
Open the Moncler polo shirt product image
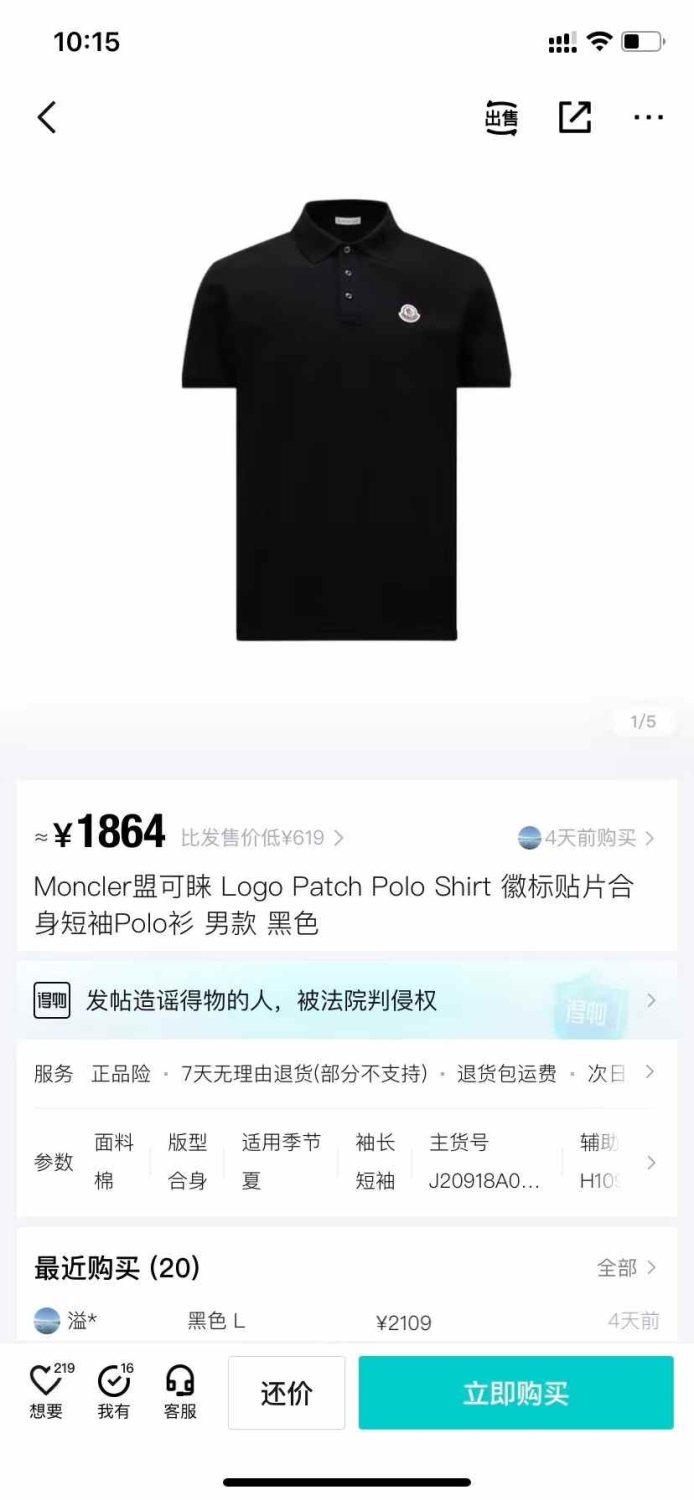pos(346,420)
